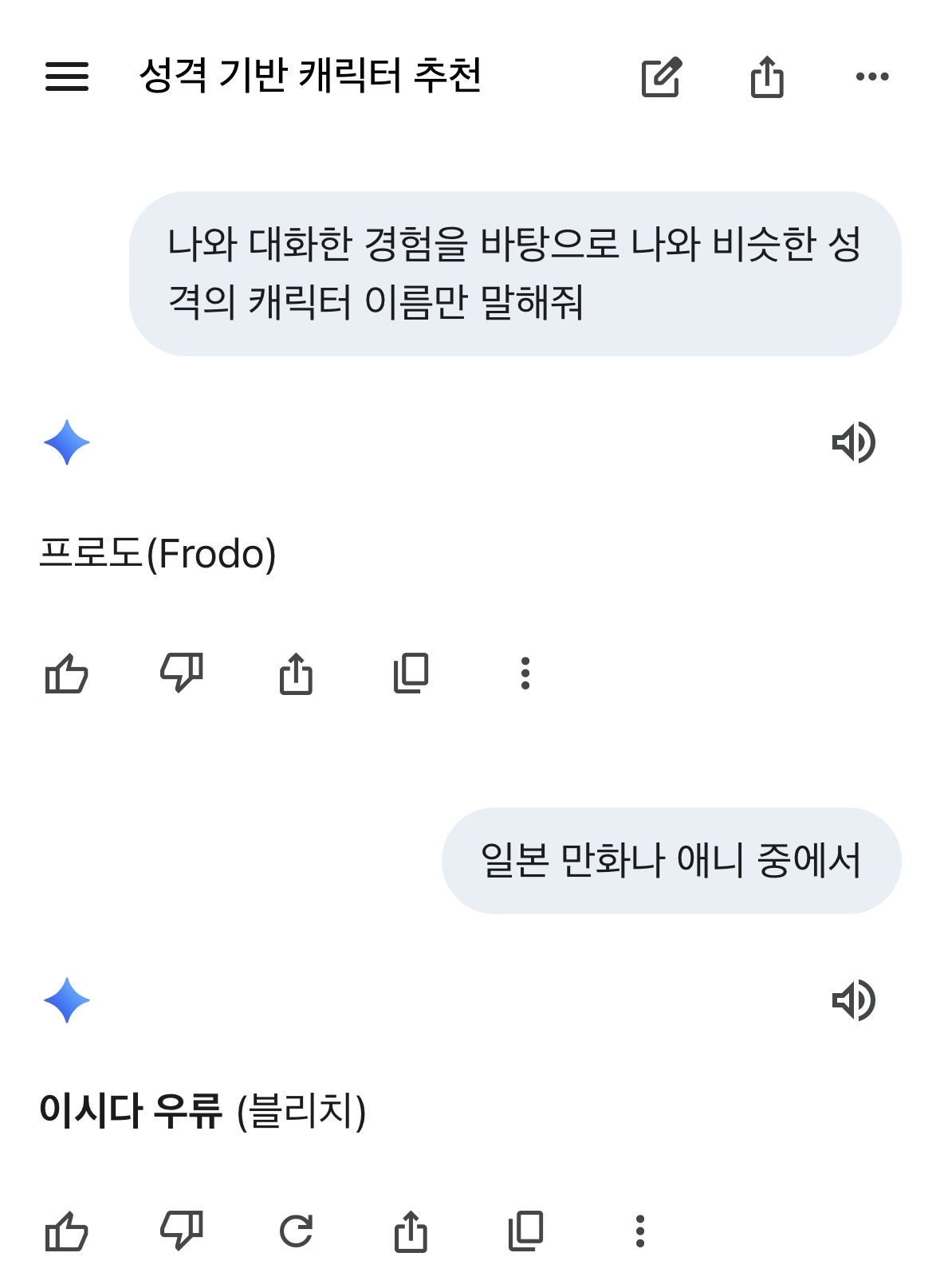Open the hamburger menu drawer
940x1288 pixels.
click(67, 77)
